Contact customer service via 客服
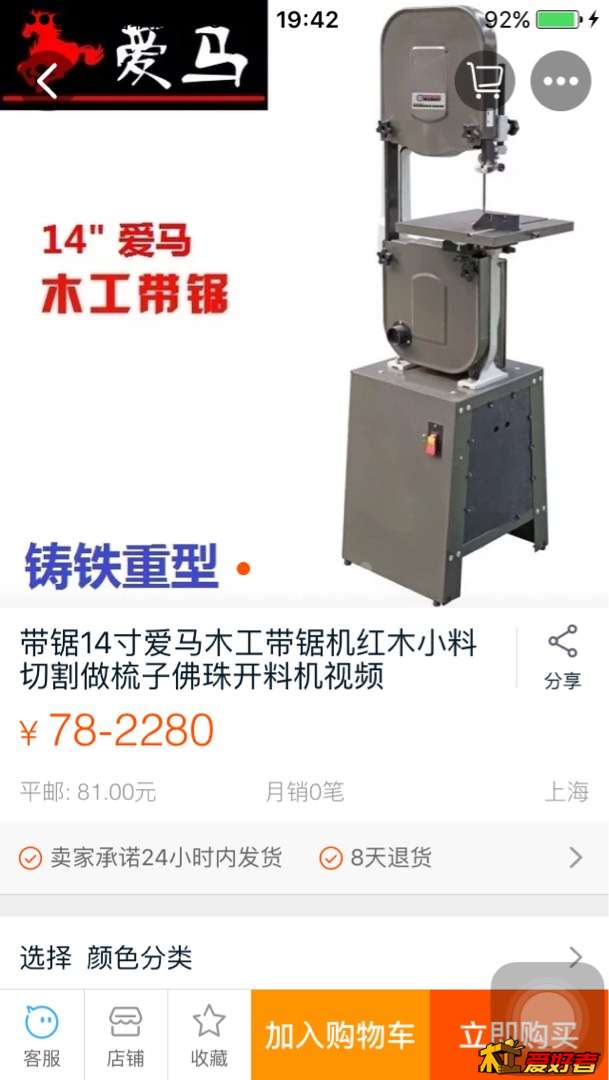 (x=42, y=1036)
